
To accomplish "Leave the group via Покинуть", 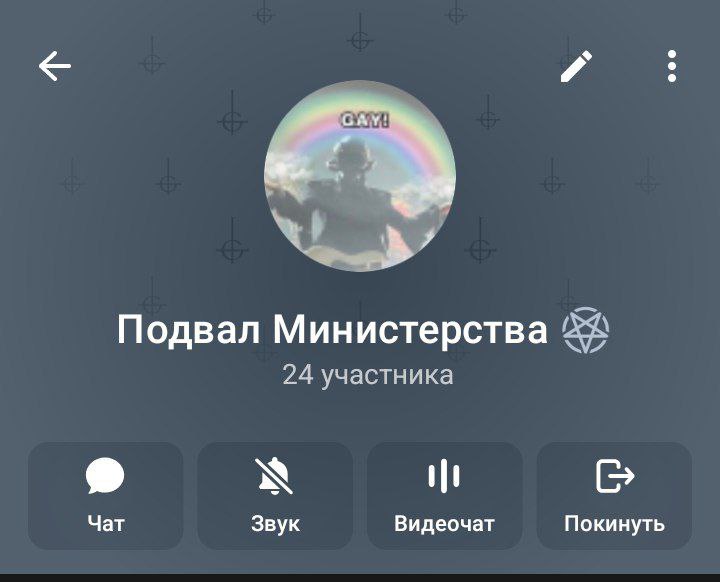I will tap(614, 496).
